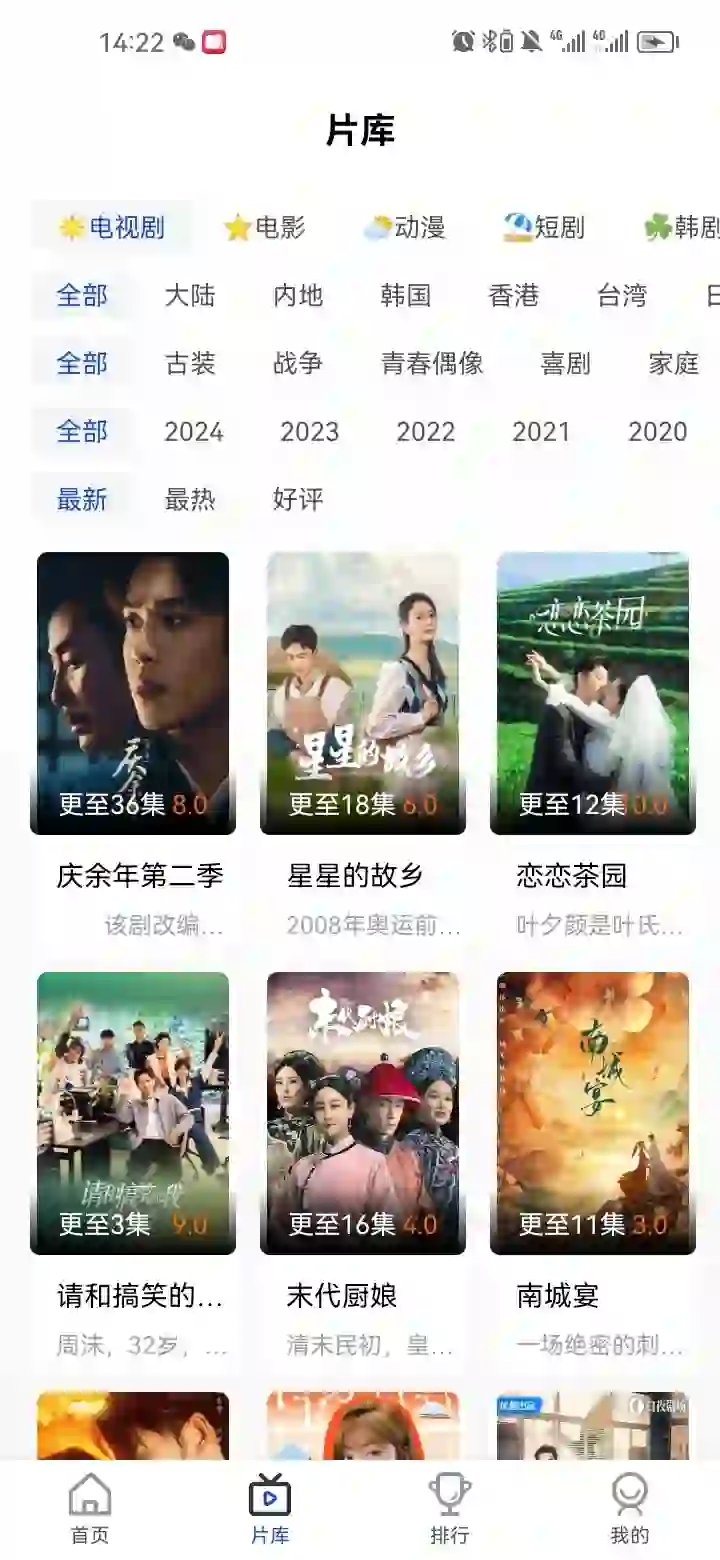Sort the list by 最热
This screenshot has width=720, height=1560.
[x=190, y=499]
